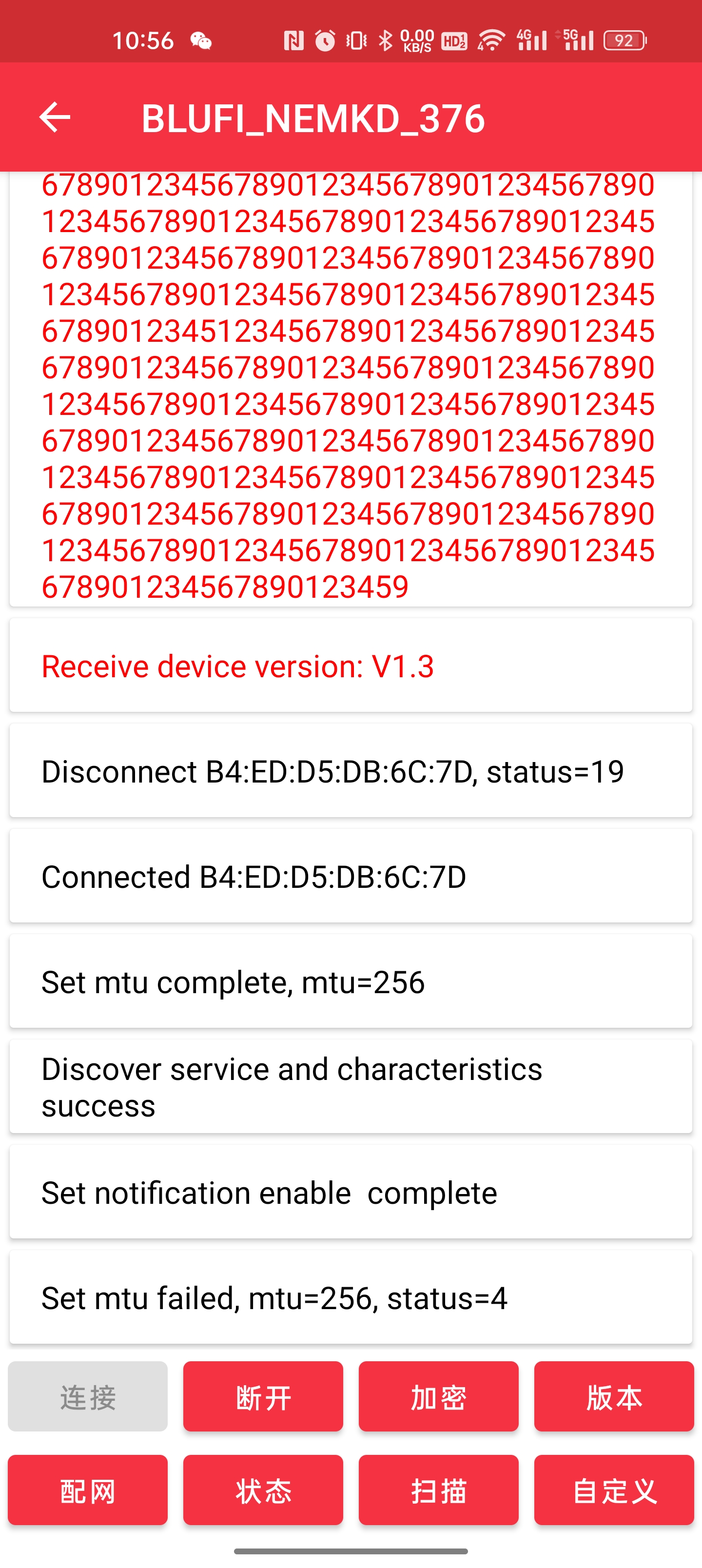Navigate back using the arrow icon
This screenshot has width=702, height=1568.
(54, 118)
